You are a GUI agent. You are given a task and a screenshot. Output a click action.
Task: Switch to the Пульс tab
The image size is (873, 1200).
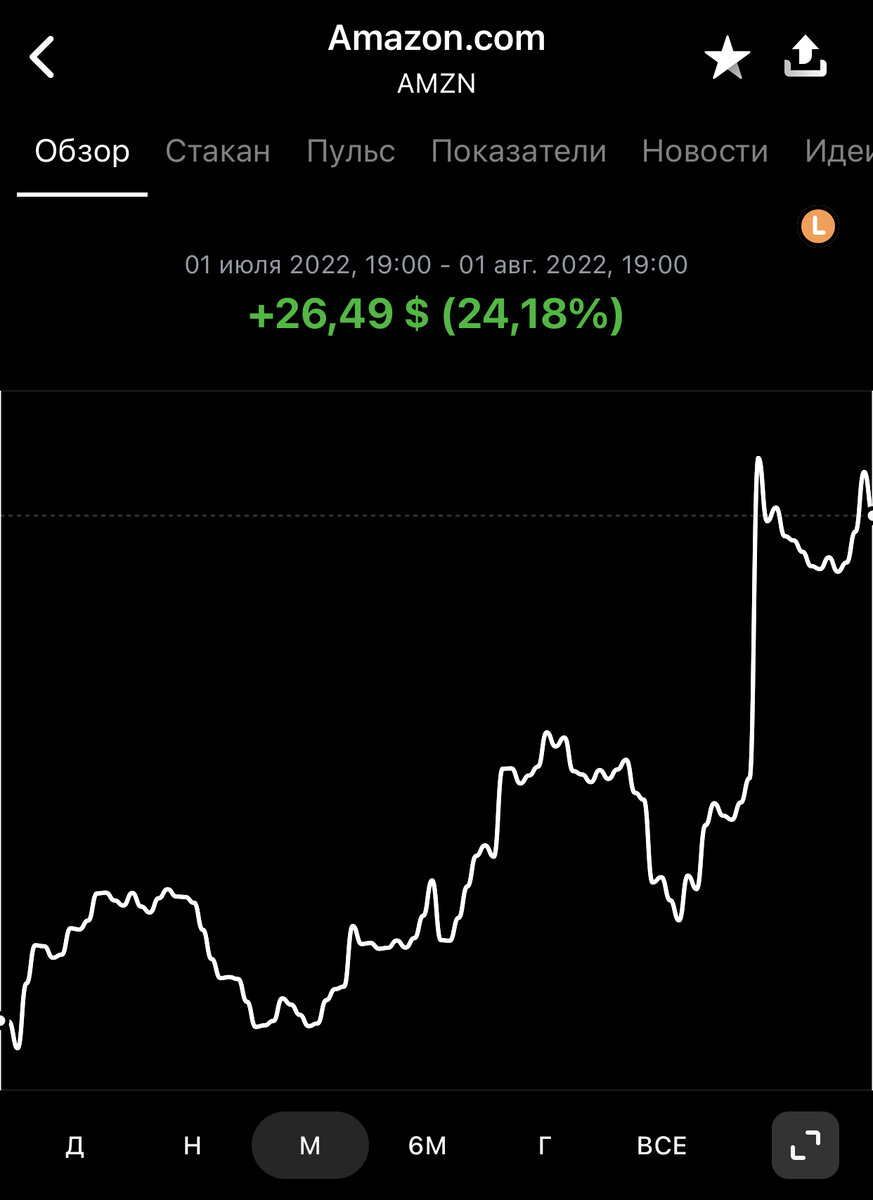(x=350, y=151)
